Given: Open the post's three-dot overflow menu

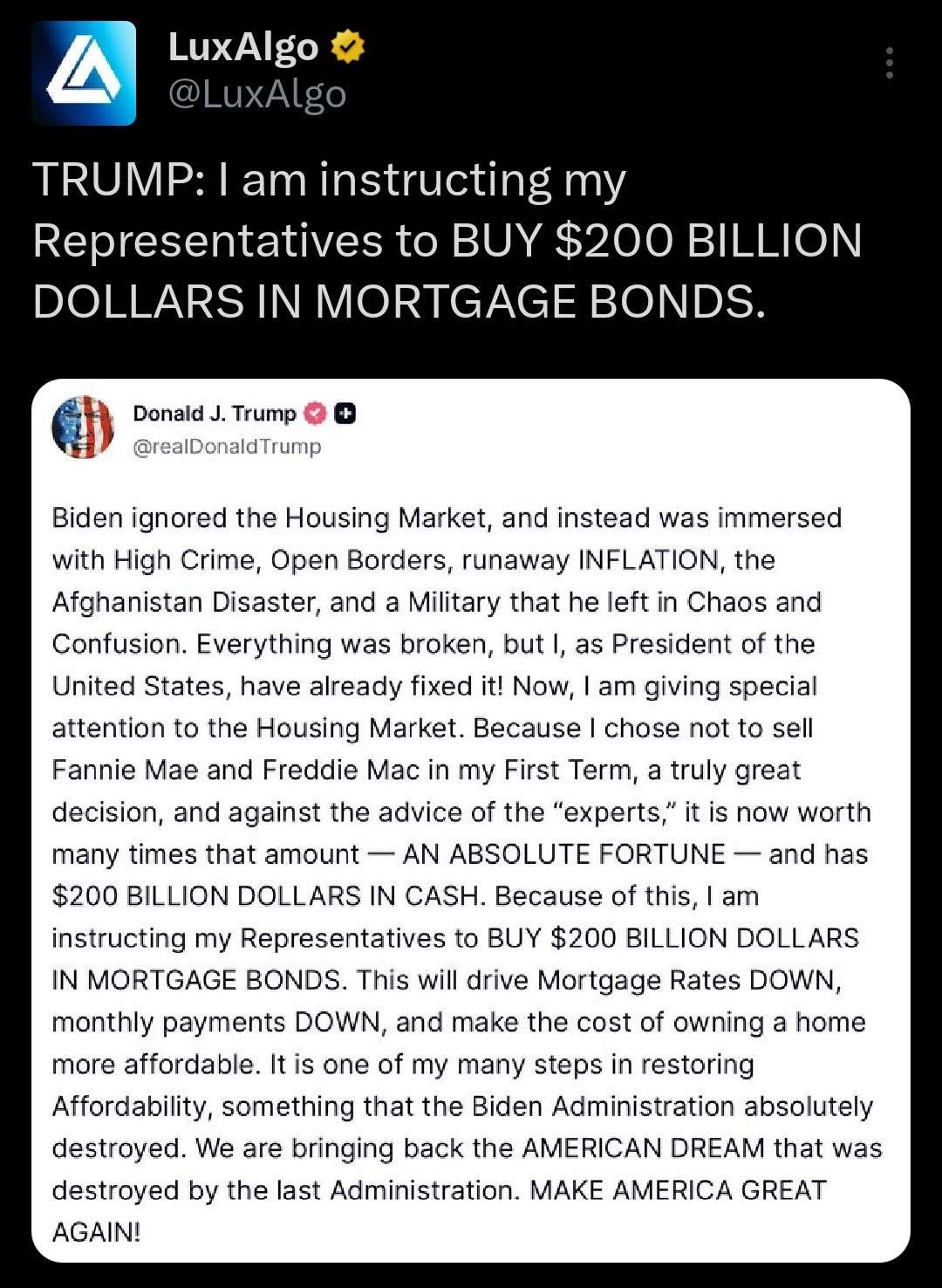Looking at the screenshot, I should 889,64.
